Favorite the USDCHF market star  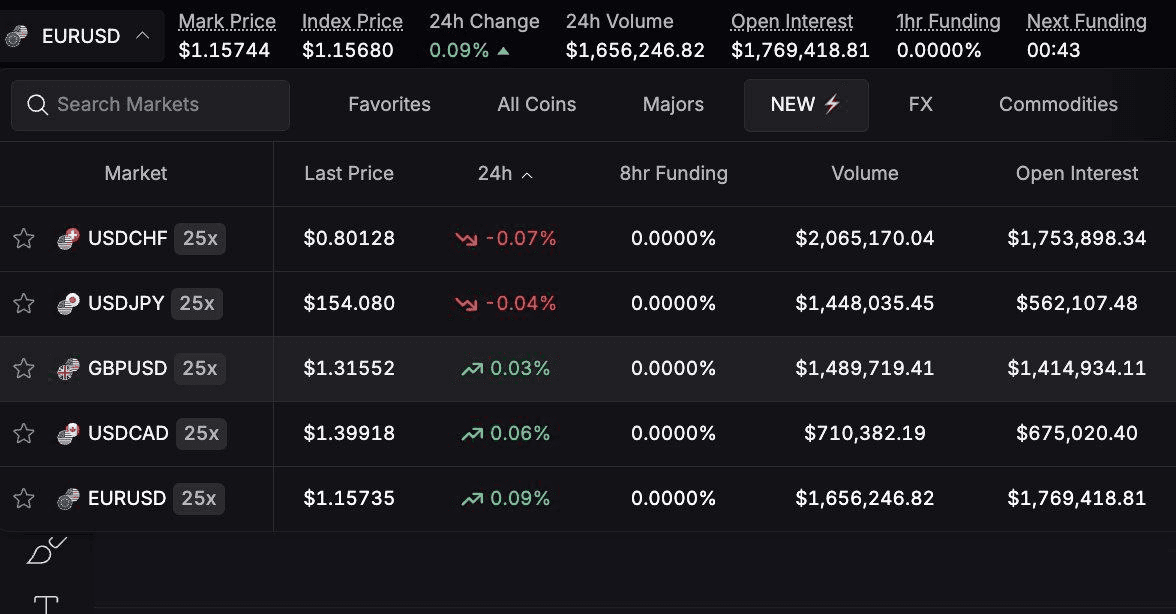(24, 239)
